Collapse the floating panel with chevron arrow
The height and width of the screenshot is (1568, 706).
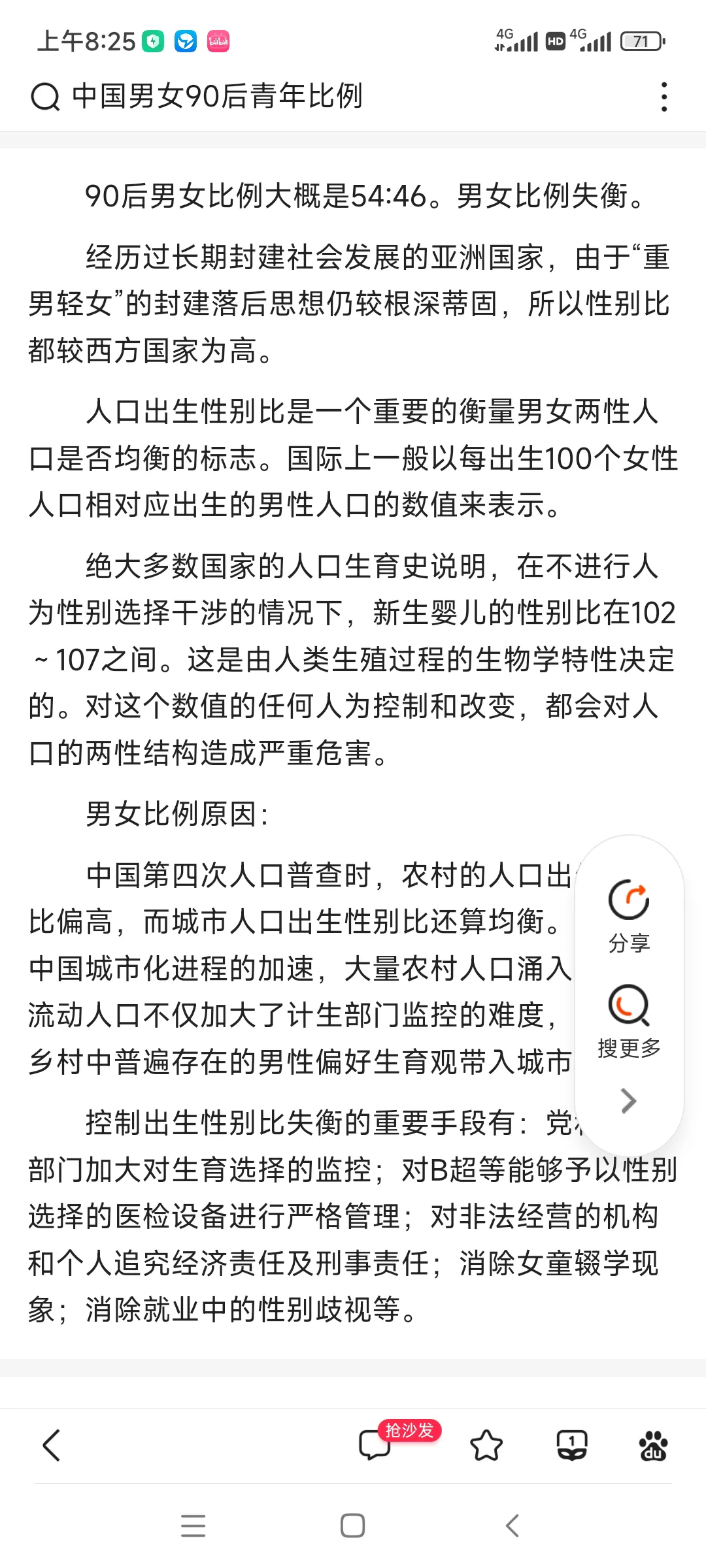point(629,1101)
